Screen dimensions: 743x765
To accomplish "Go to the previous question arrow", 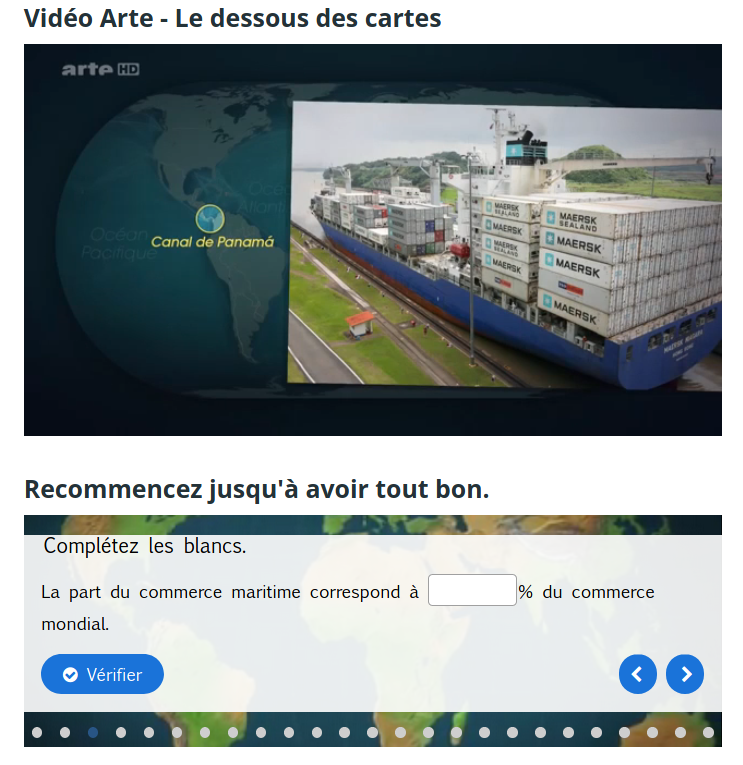I will pyautogui.click(x=638, y=674).
